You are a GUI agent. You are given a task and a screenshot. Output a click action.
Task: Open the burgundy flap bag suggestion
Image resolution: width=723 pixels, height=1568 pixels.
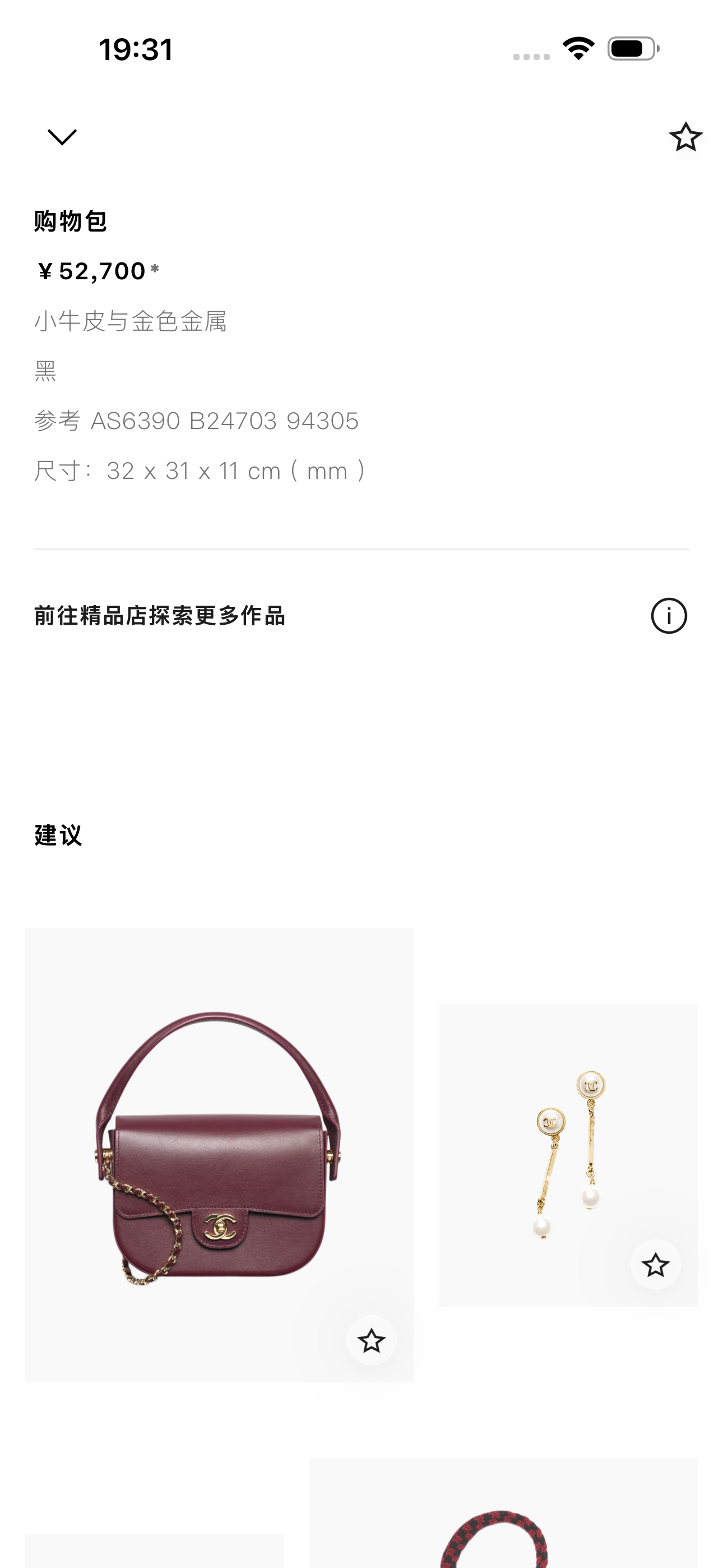pos(219,1155)
